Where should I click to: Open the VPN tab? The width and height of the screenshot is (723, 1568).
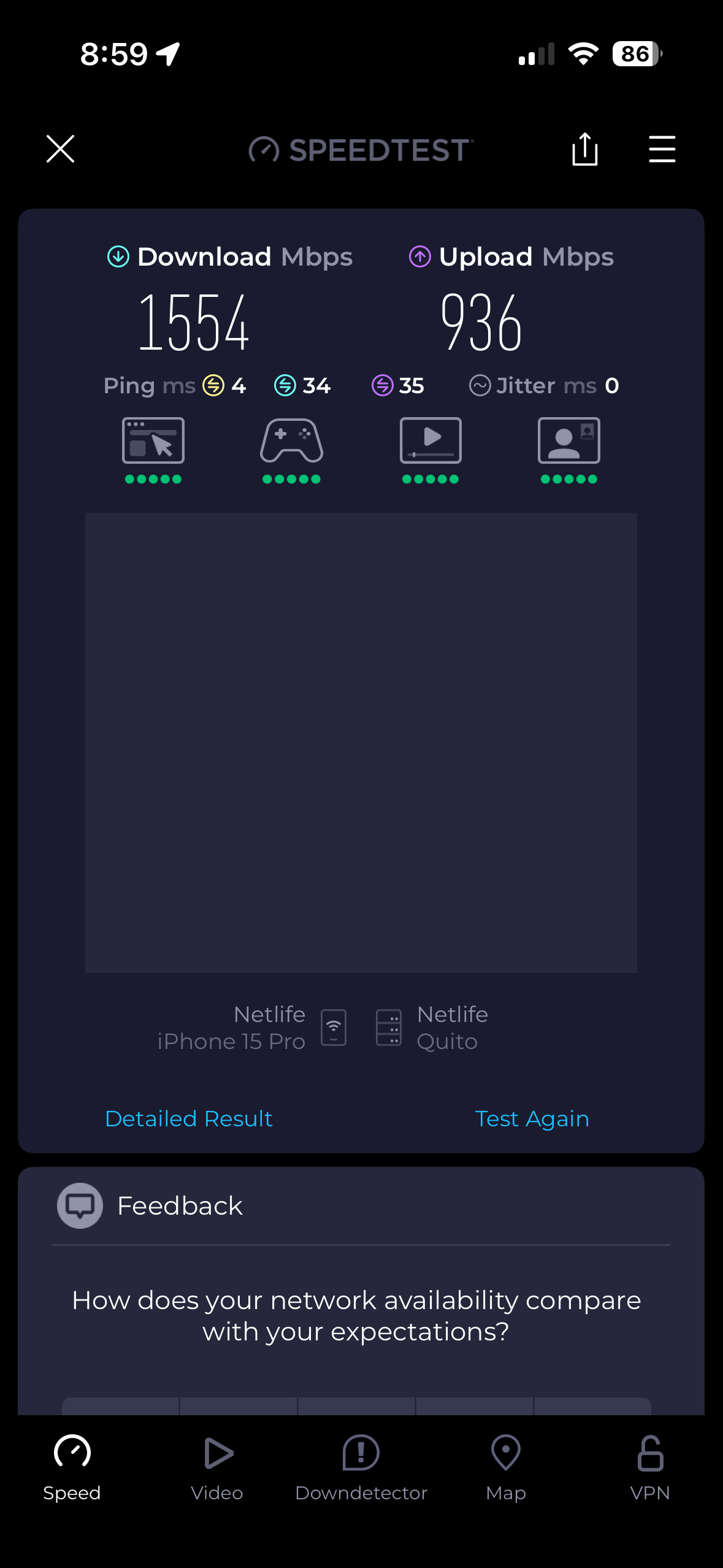[650, 1466]
